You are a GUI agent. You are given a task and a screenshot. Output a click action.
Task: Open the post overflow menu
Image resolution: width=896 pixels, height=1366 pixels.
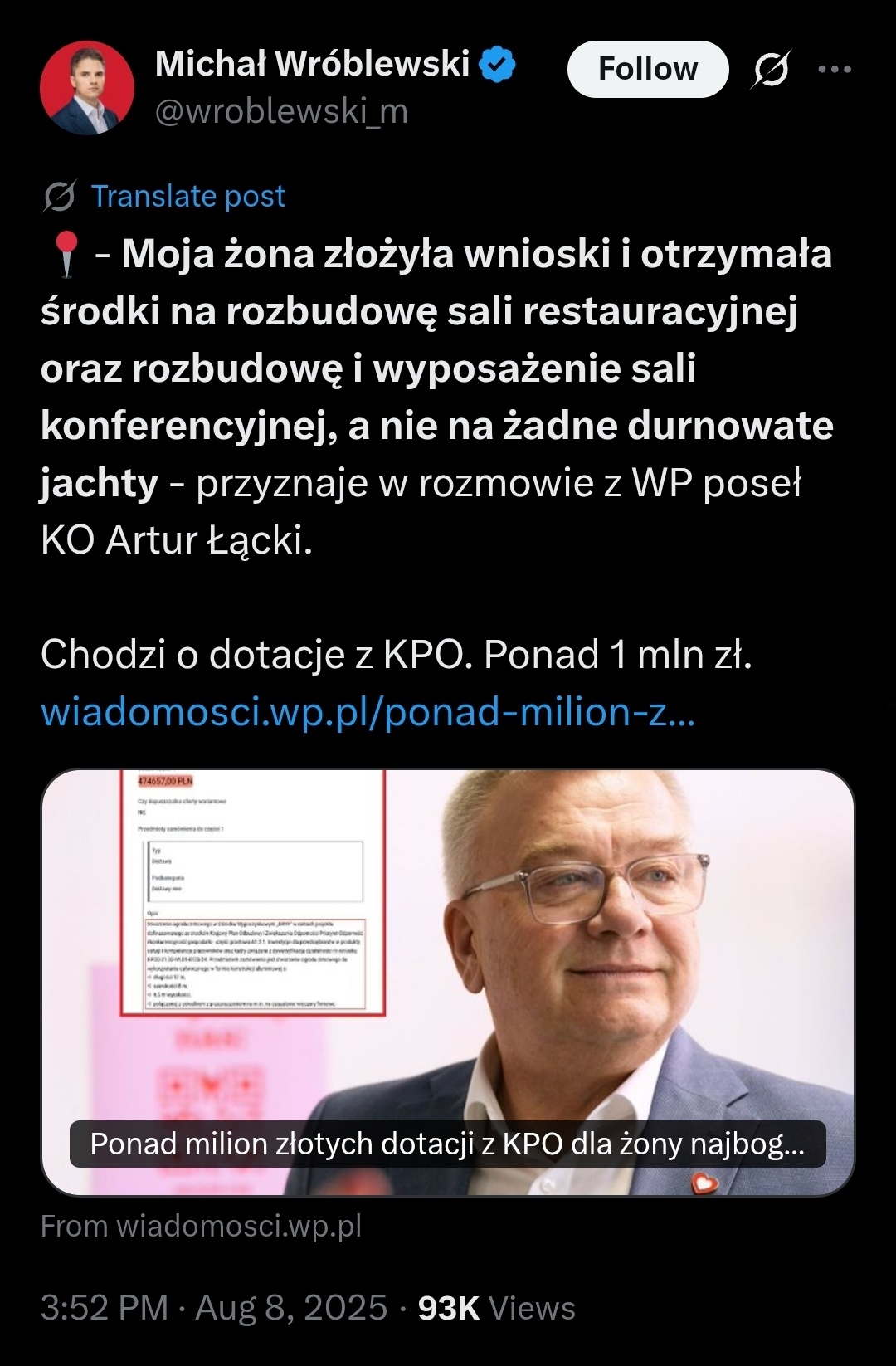(x=834, y=70)
